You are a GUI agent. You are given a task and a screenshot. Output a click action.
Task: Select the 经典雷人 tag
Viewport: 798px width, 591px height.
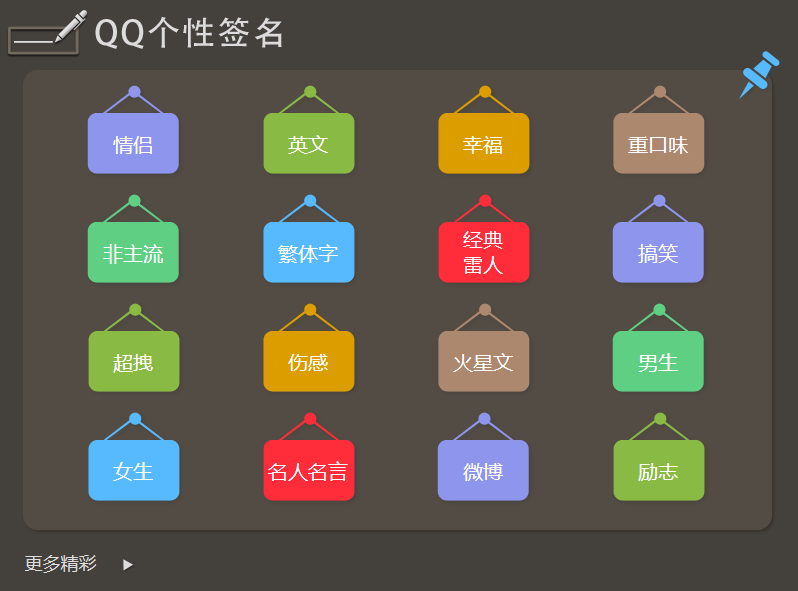[x=483, y=253]
